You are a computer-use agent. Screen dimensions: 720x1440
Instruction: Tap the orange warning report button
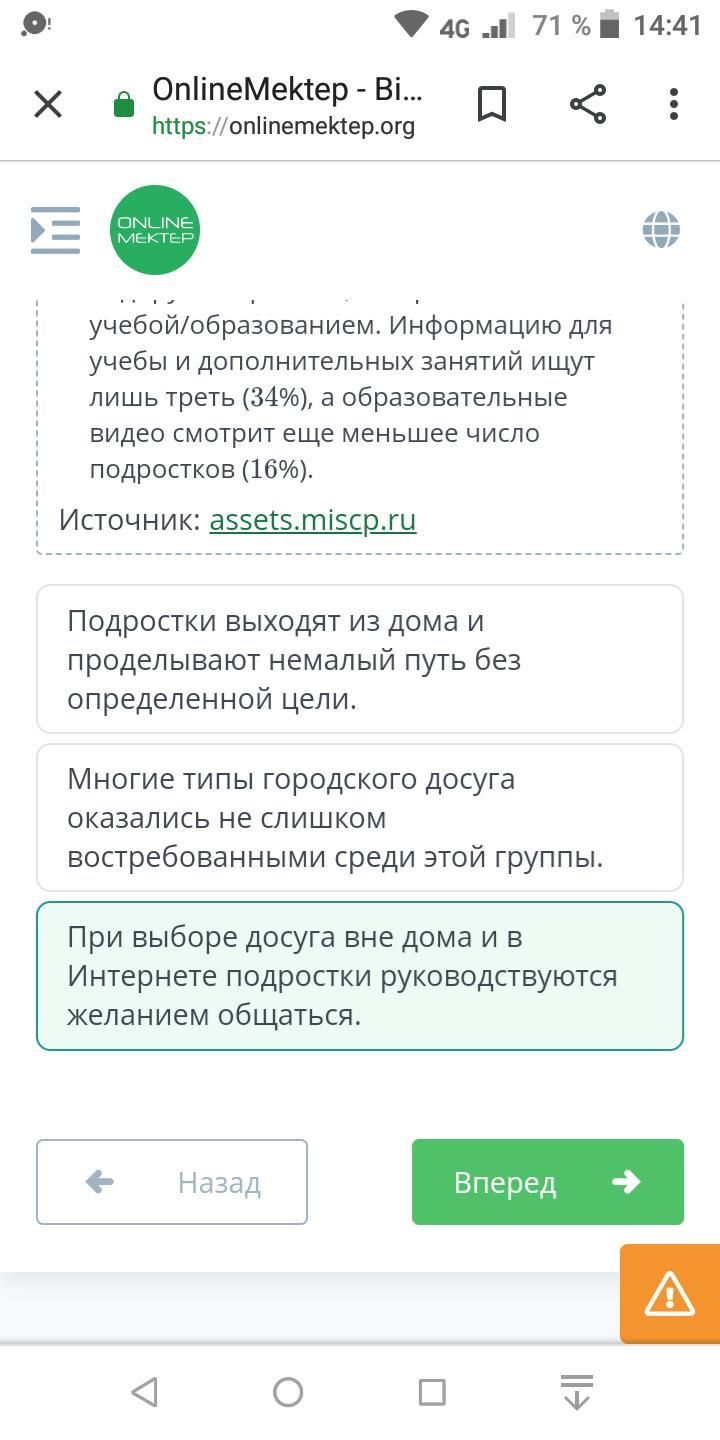point(670,1294)
